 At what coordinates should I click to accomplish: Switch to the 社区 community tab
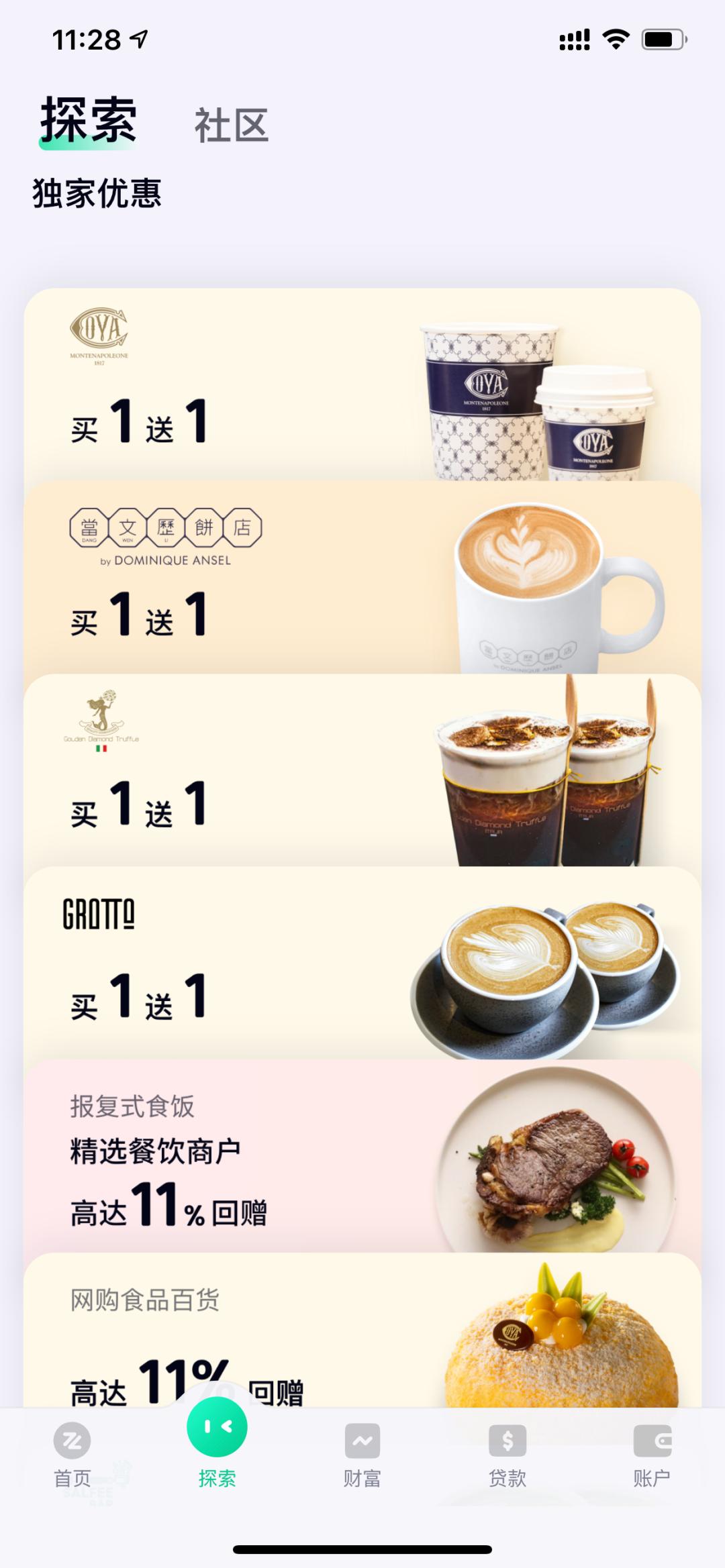[x=232, y=124]
